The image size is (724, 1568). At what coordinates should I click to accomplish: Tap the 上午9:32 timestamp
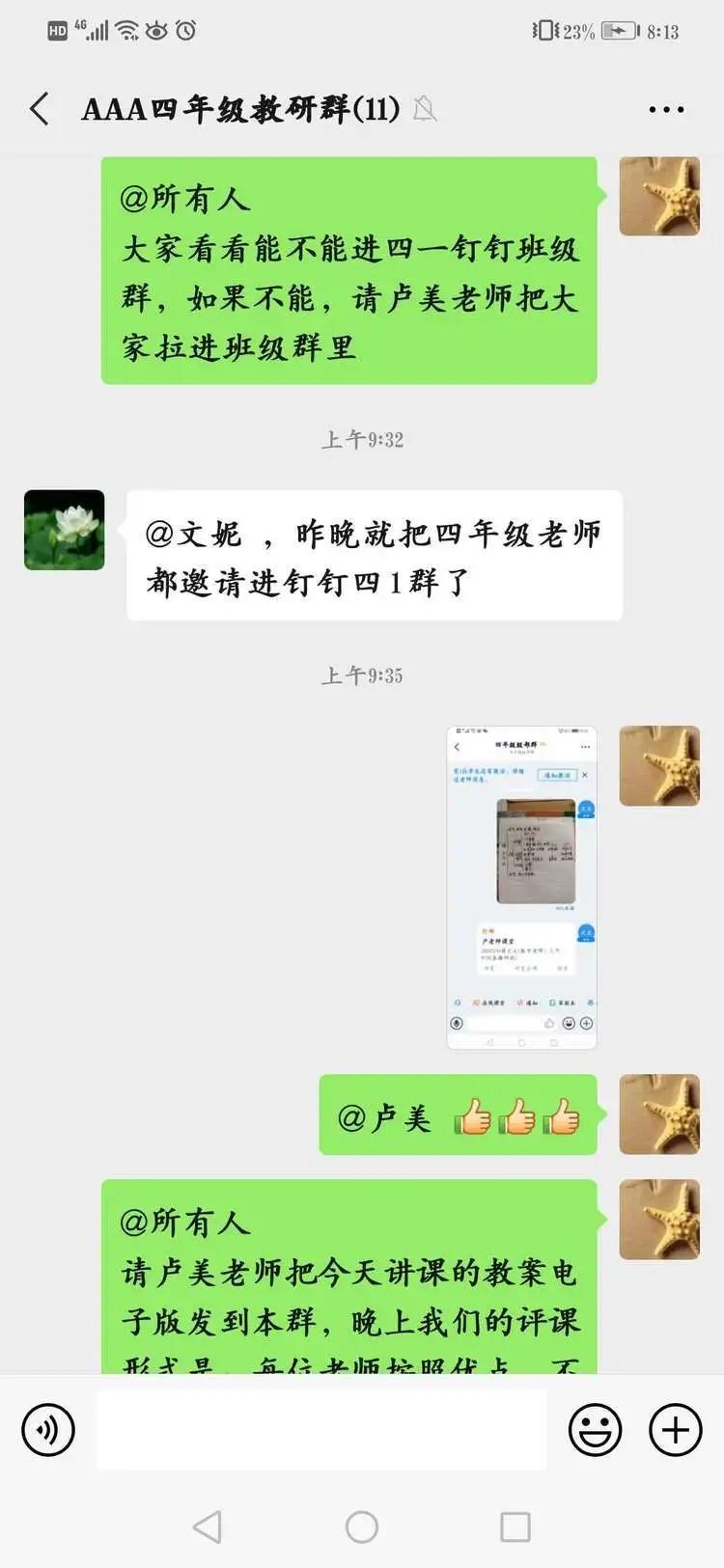(361, 440)
